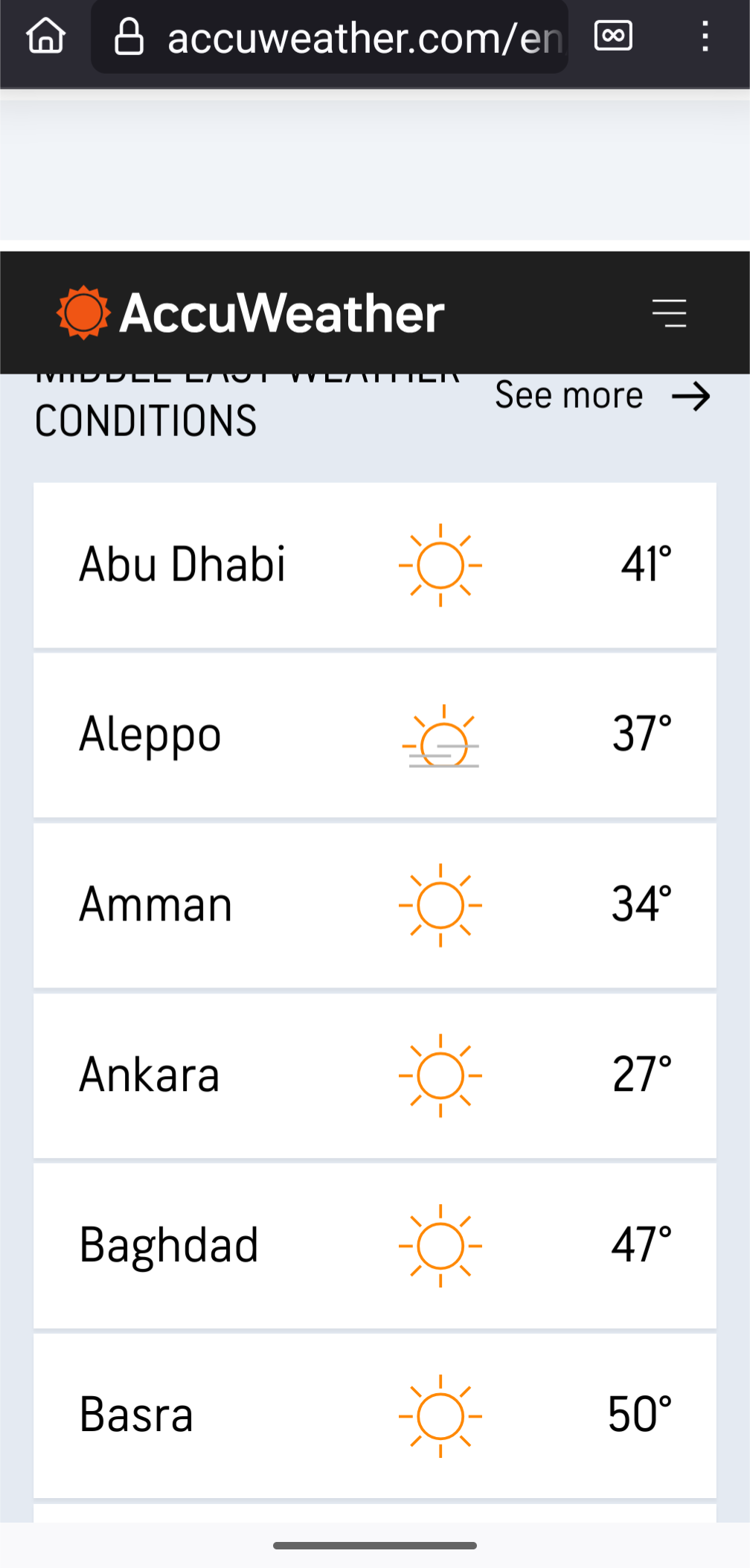Check the Basra weather row

(375, 1415)
